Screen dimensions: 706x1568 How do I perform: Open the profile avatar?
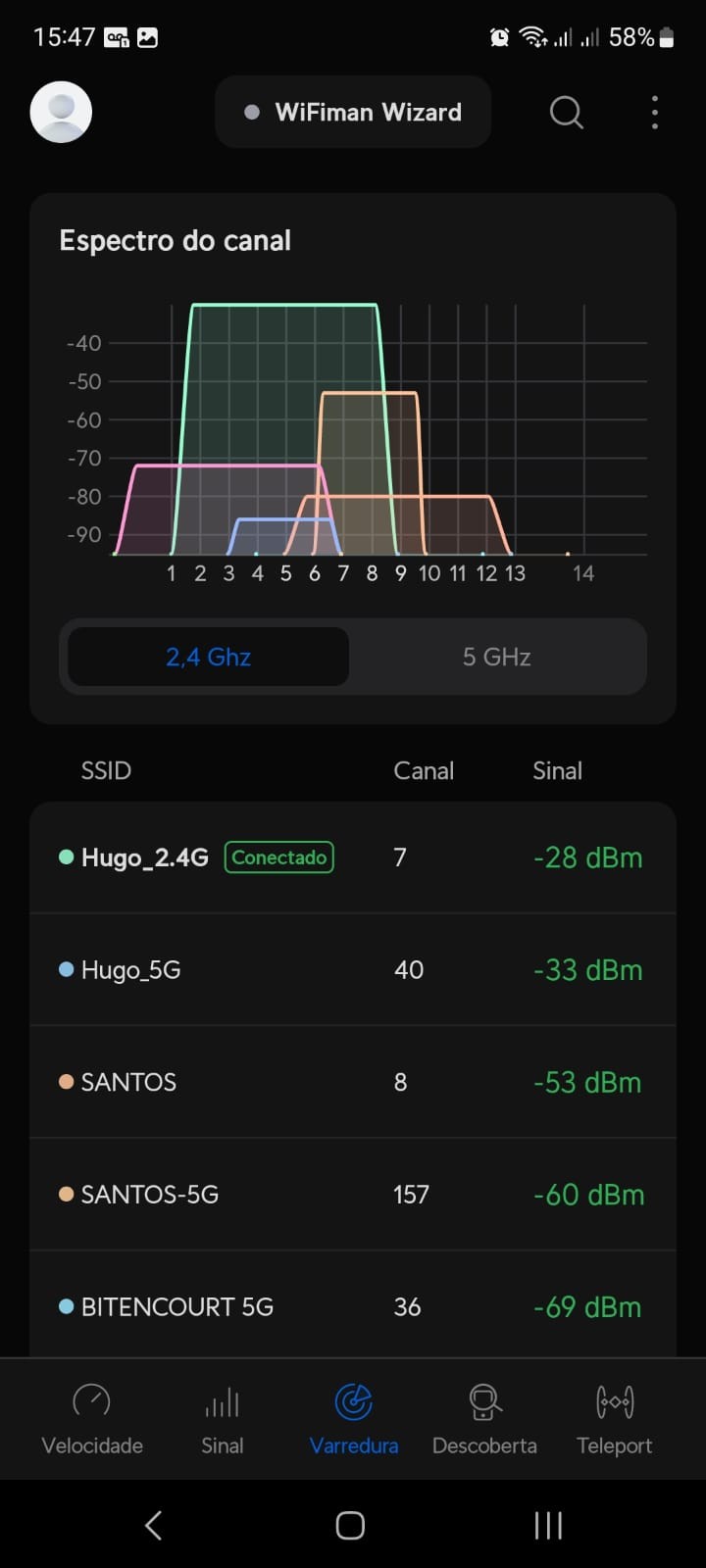61,112
